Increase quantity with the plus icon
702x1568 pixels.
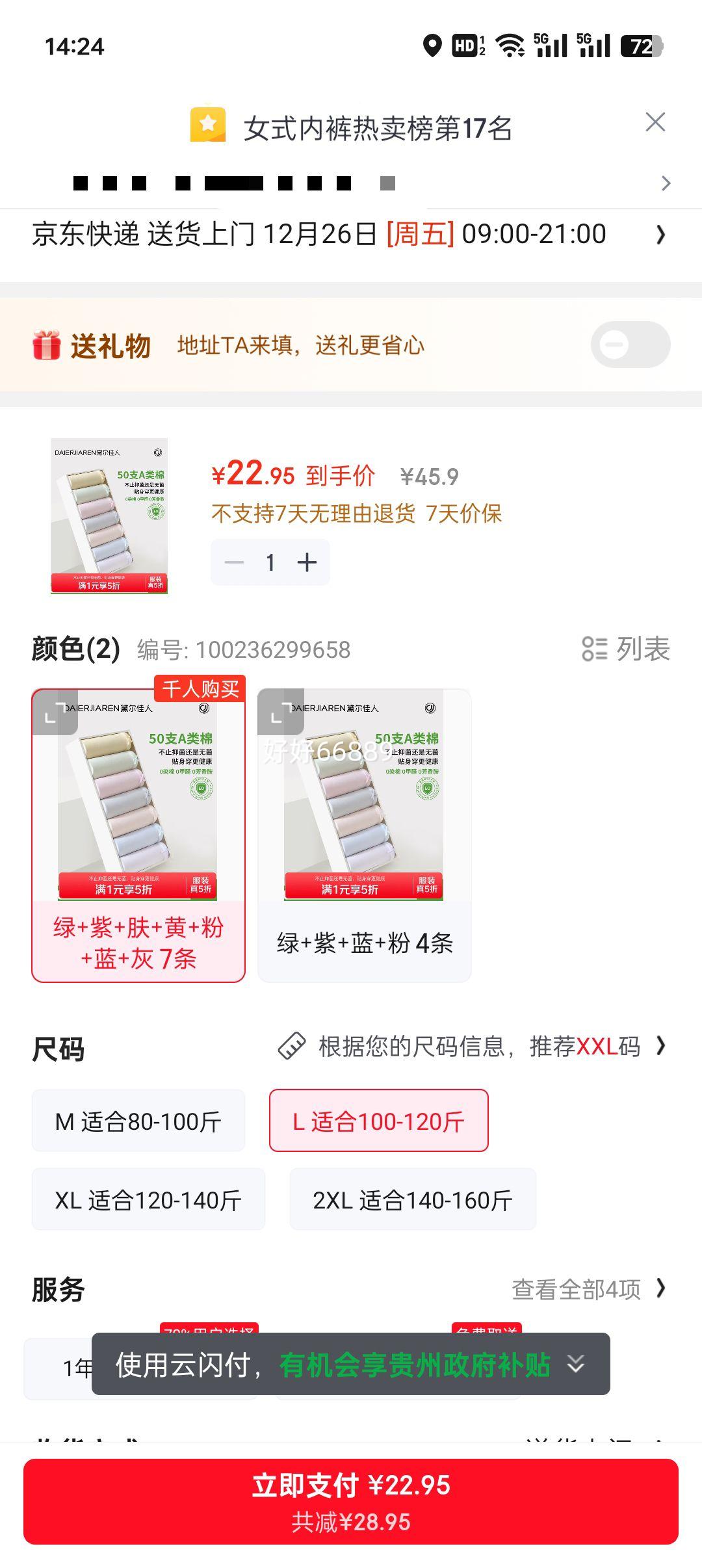tap(306, 561)
